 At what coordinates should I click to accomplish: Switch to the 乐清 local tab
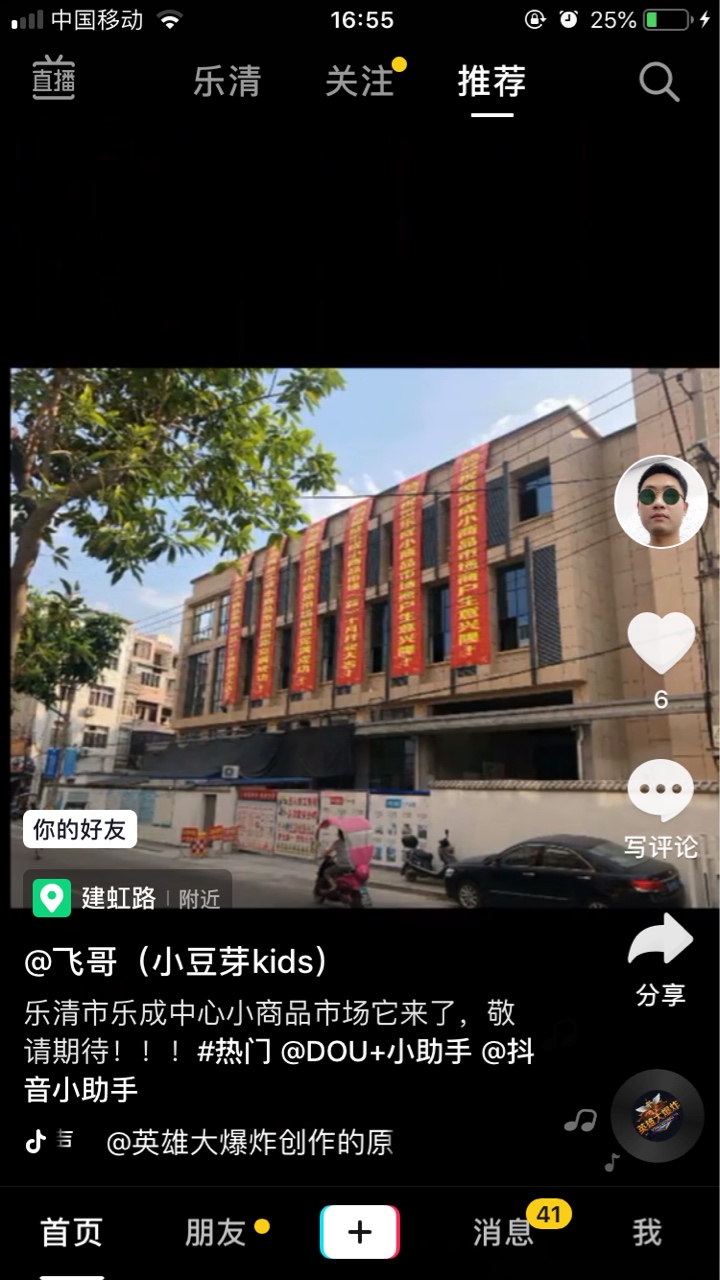227,82
